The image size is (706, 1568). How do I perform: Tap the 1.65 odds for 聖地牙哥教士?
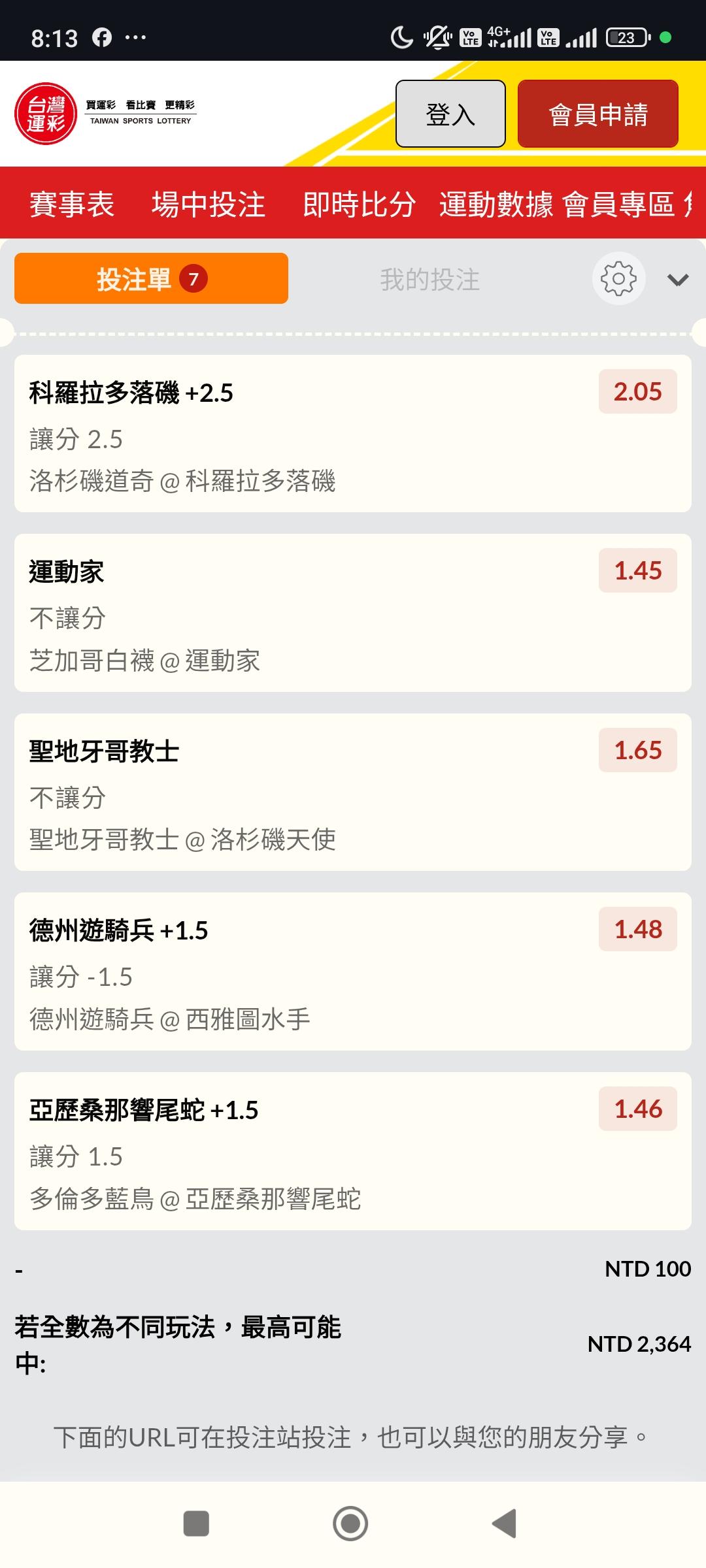point(637,750)
